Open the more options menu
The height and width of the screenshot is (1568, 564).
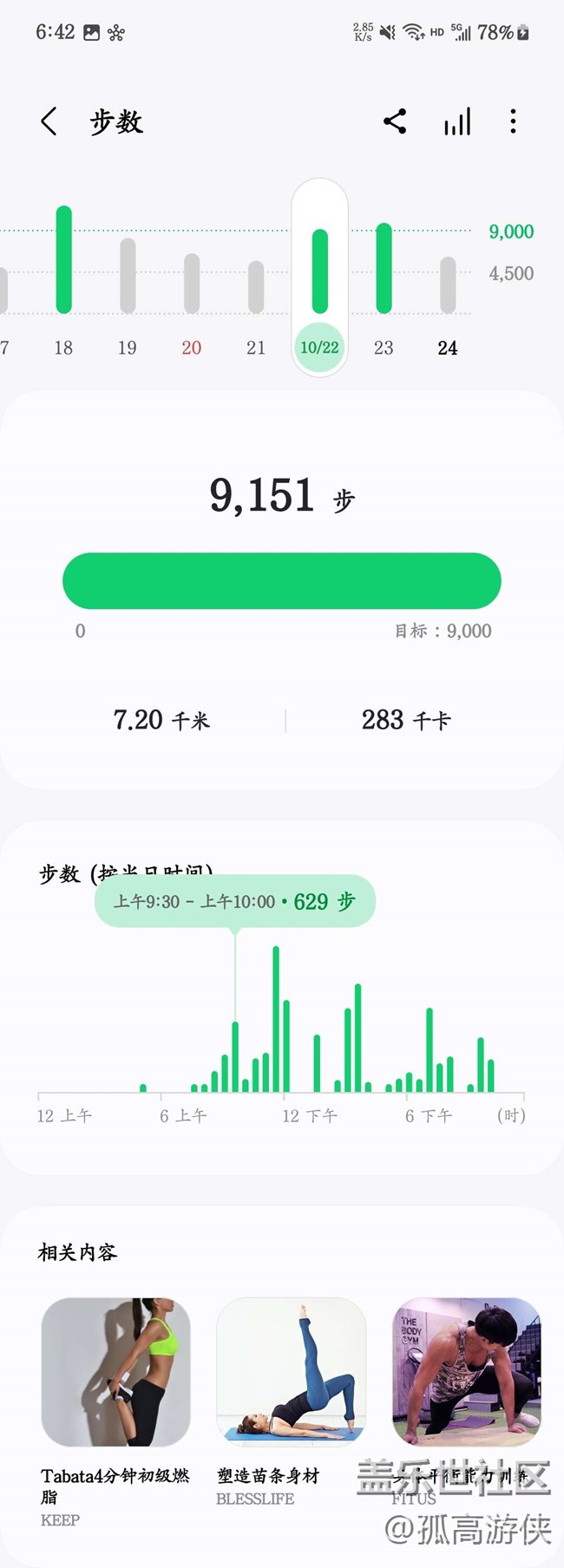[513, 121]
